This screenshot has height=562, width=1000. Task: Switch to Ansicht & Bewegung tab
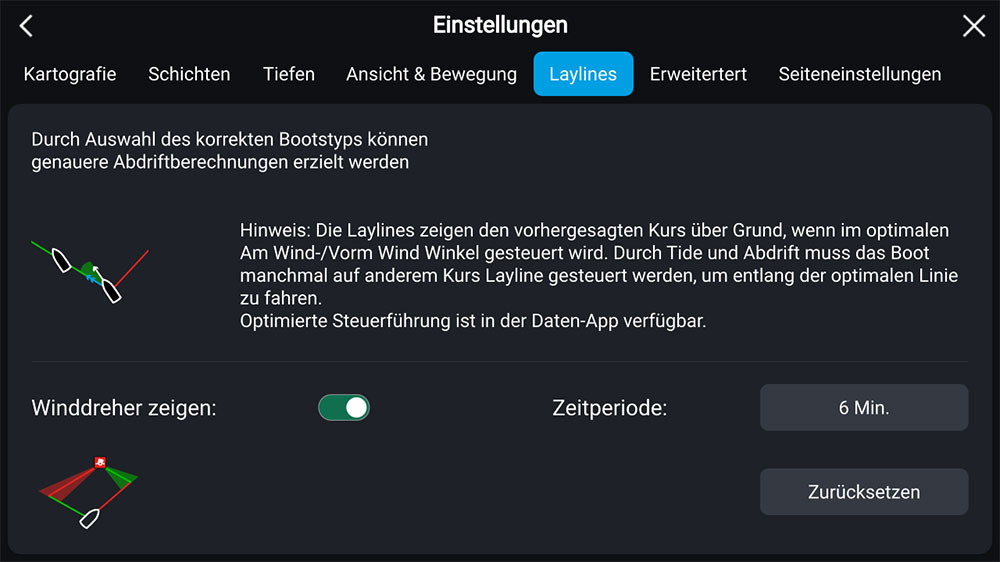431,74
